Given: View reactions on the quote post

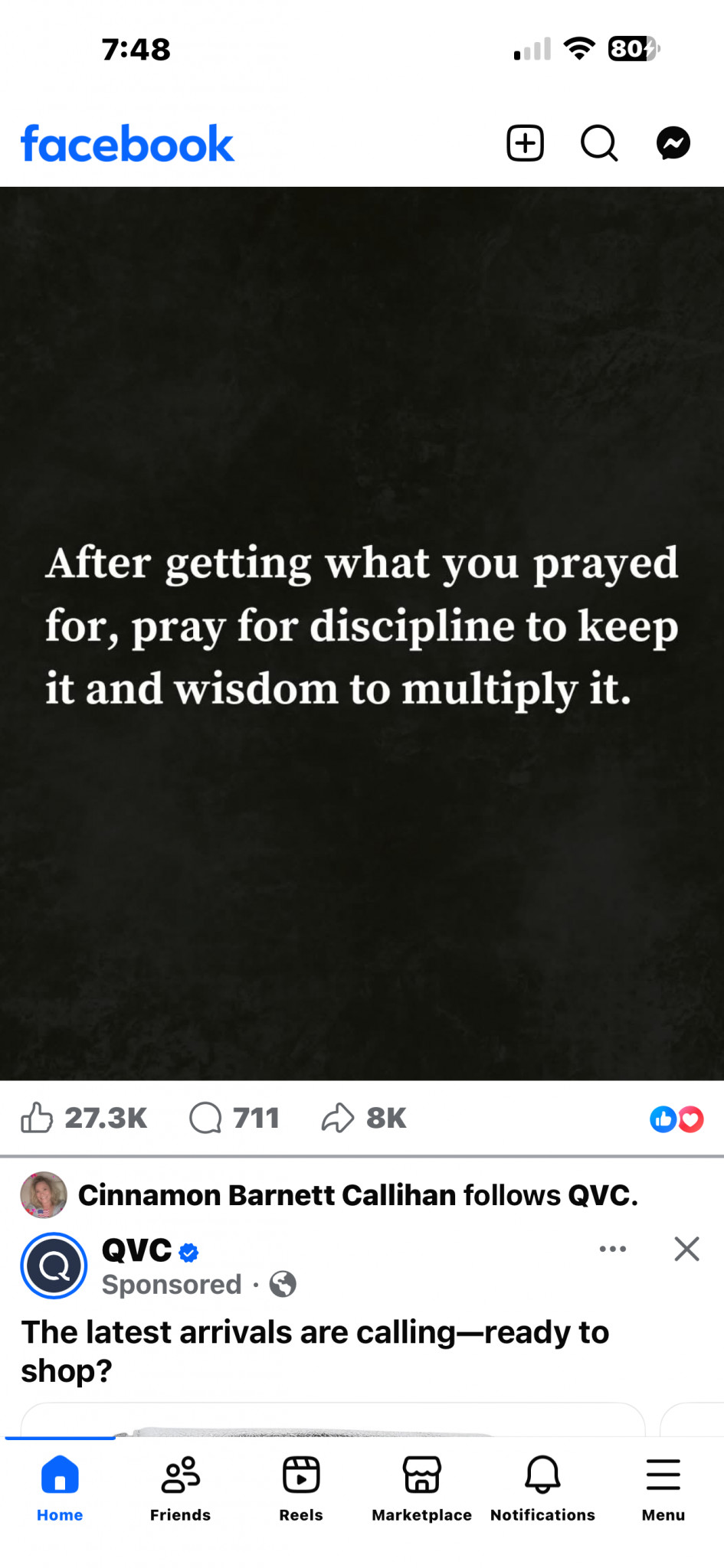Looking at the screenshot, I should pos(676,1119).
